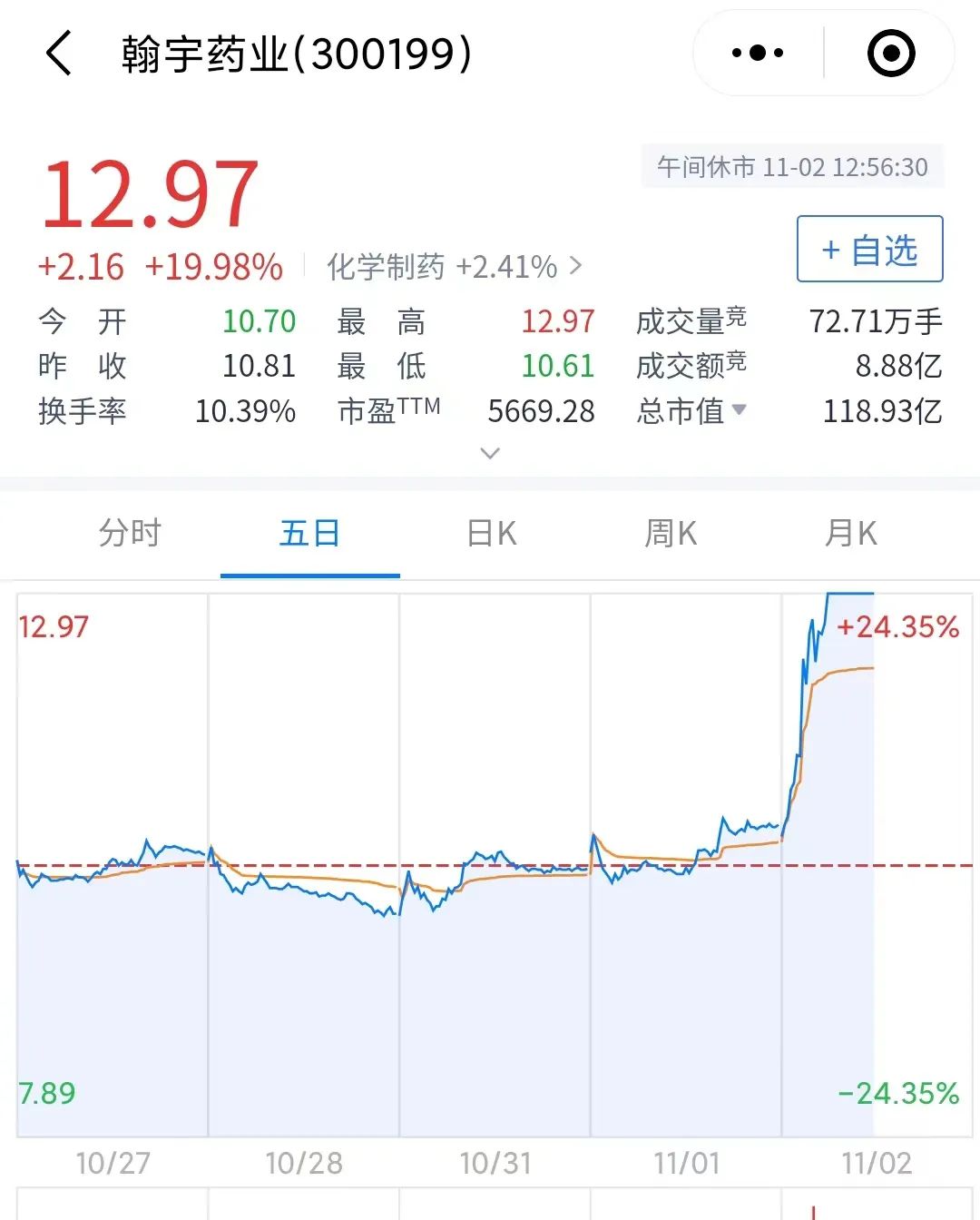Switch to the 日K chart tab
The height and width of the screenshot is (1220, 980).
click(491, 533)
